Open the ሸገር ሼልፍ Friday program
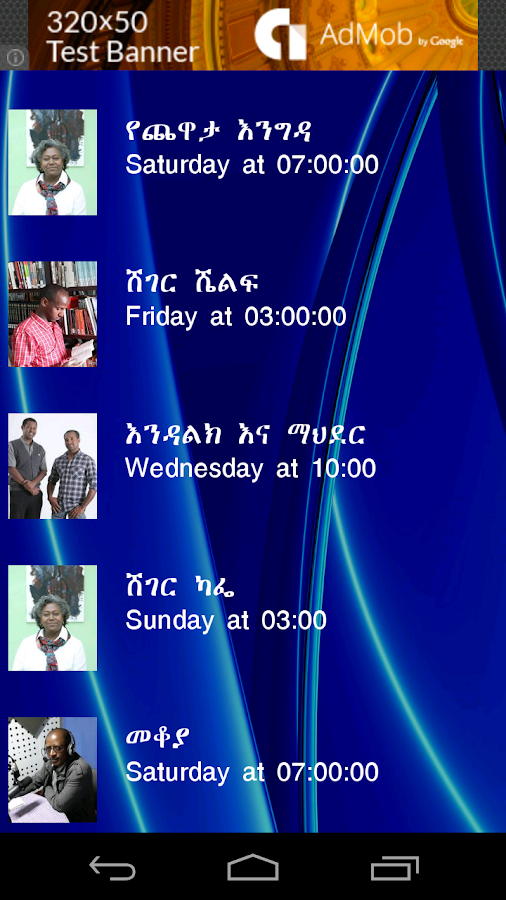The image size is (506, 900). 253,314
